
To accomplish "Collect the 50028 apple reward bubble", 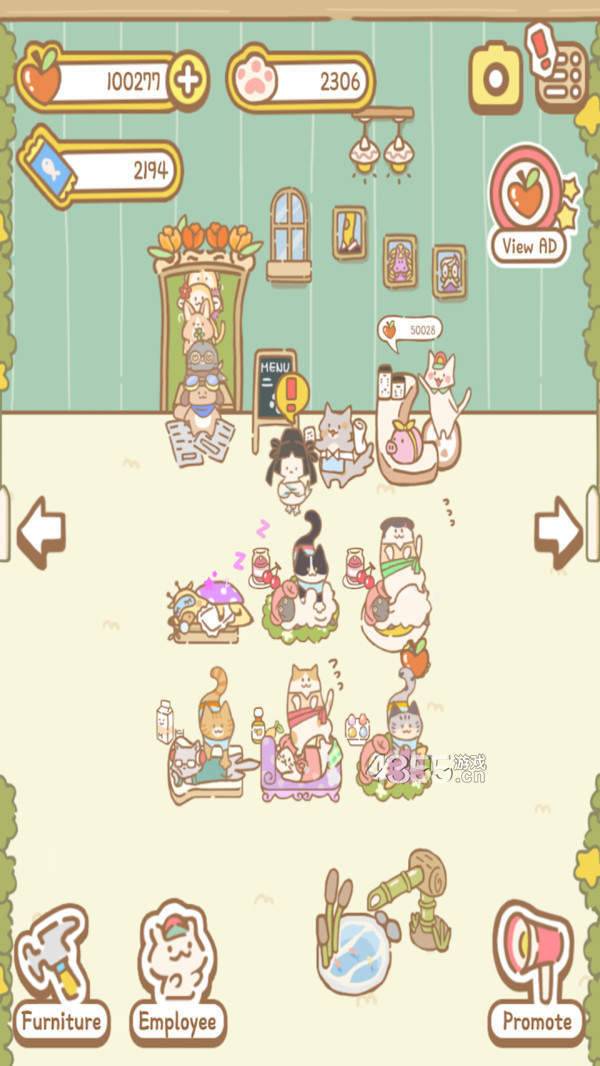I will pos(409,330).
